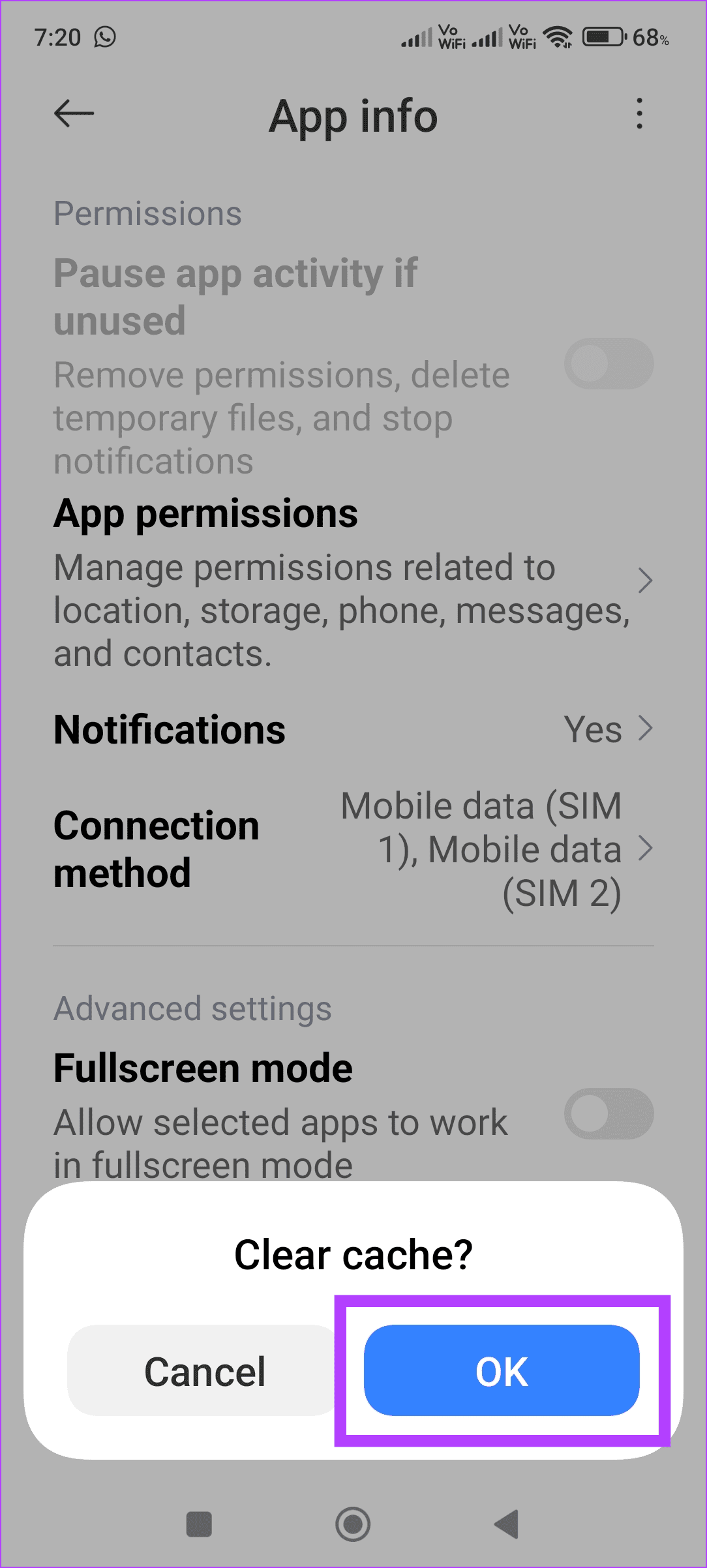Toggle Pause app activity if unused
707x1568 pixels.
(x=608, y=364)
